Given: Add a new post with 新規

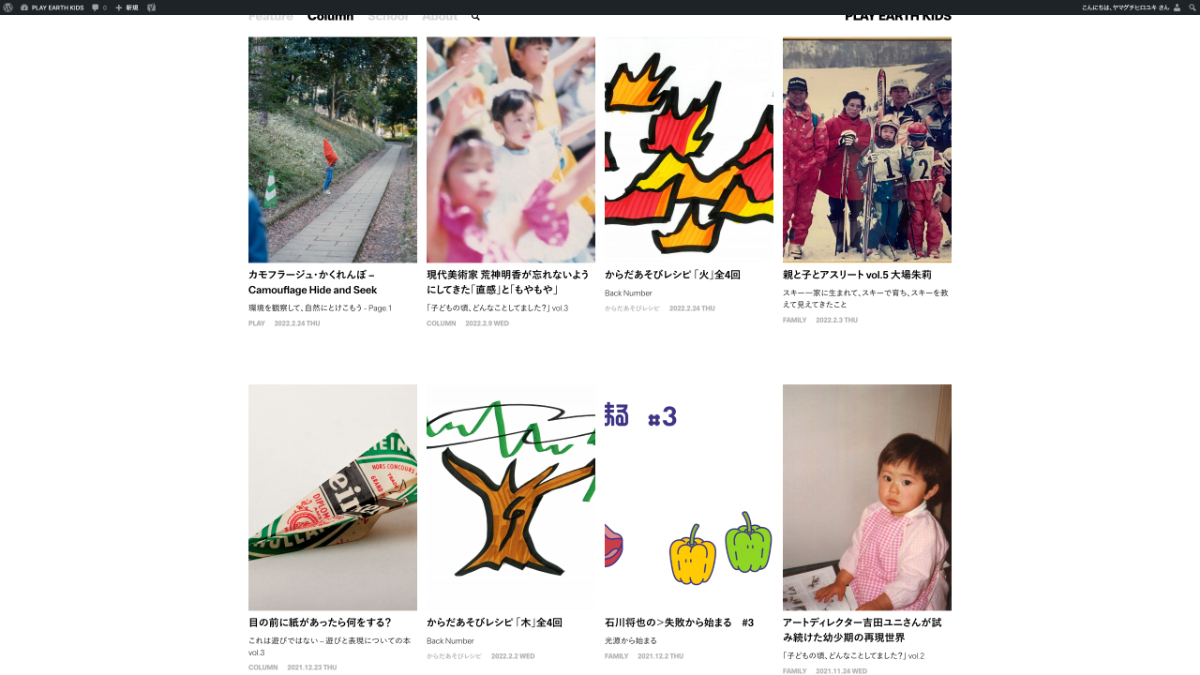Looking at the screenshot, I should [x=127, y=7].
